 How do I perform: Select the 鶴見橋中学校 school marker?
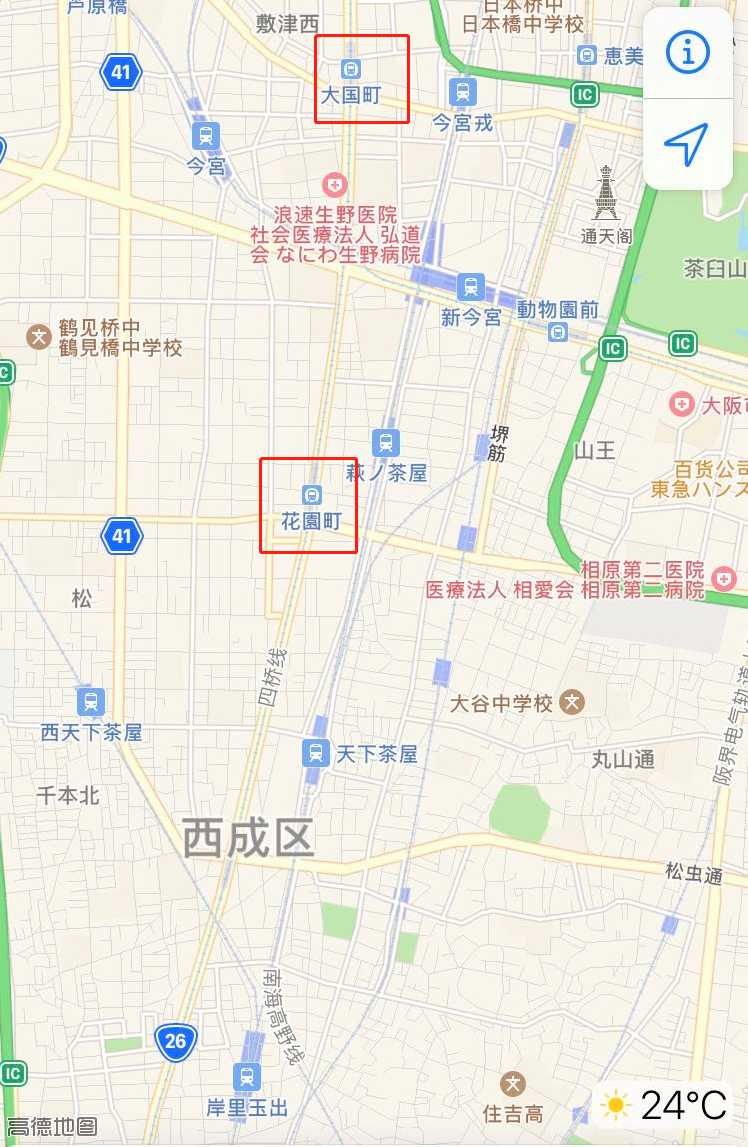tap(40, 337)
